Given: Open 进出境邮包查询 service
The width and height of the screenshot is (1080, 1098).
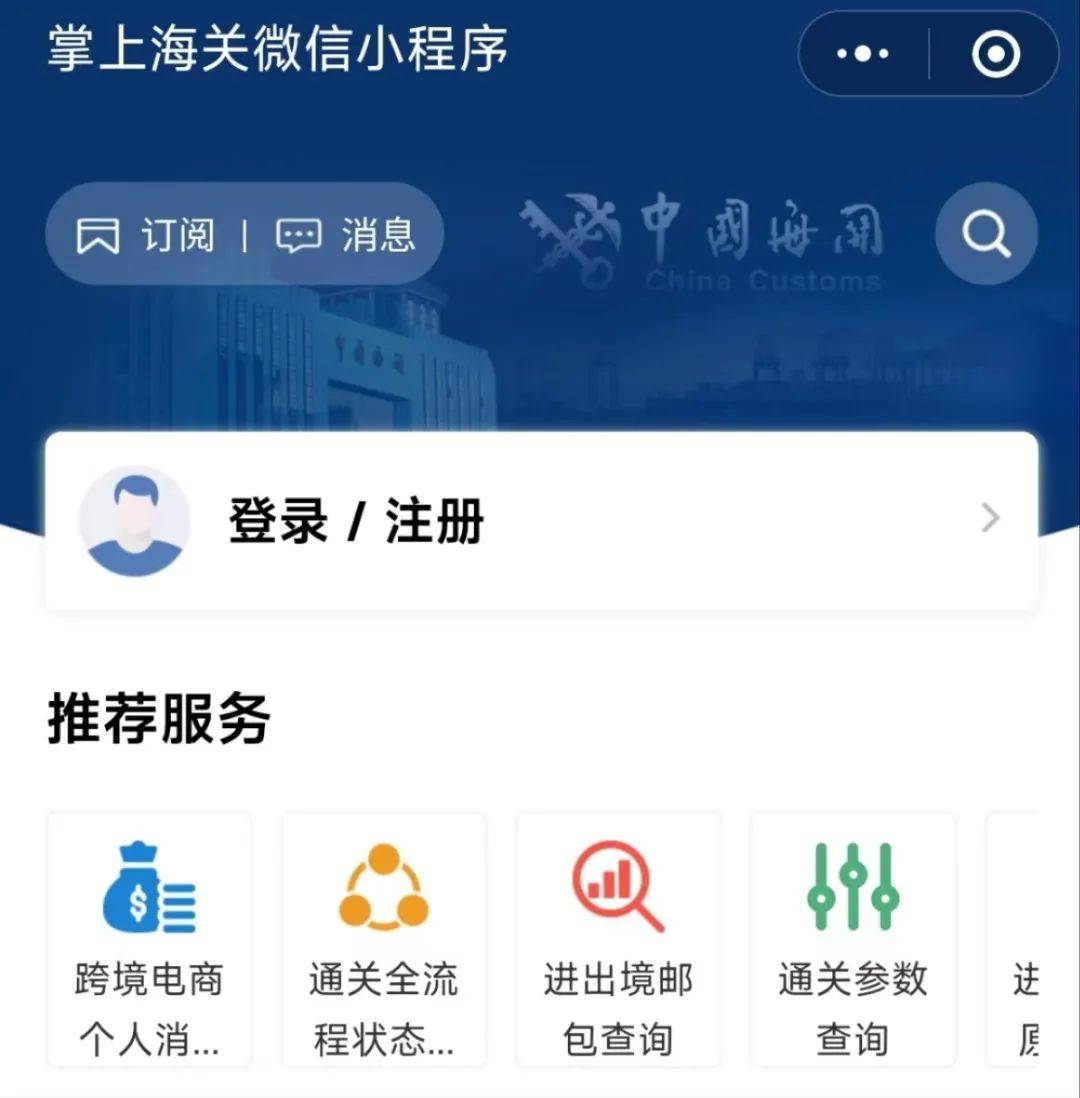Looking at the screenshot, I should (x=618, y=938).
